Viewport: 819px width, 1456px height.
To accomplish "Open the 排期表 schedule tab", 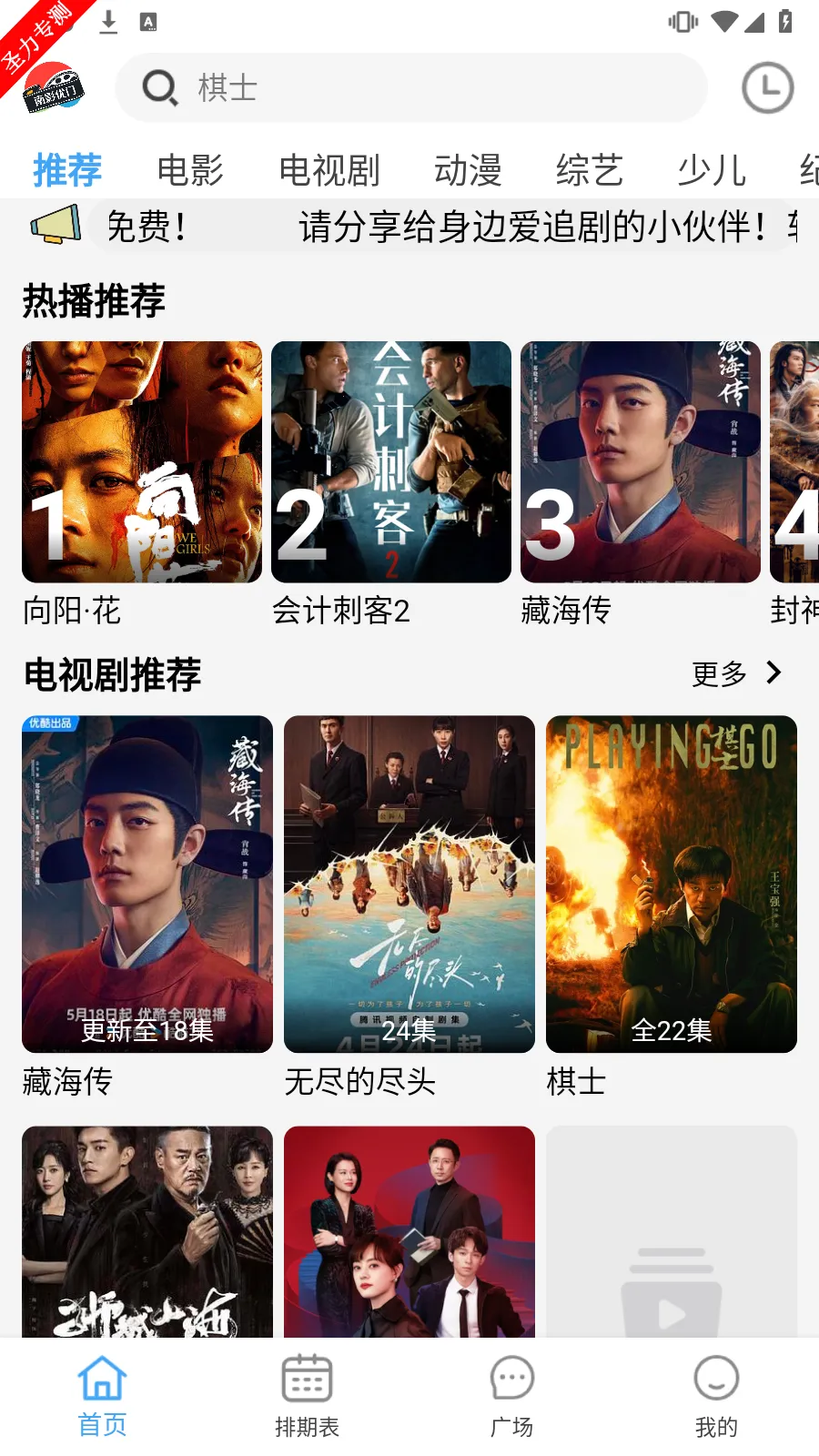I will pyautogui.click(x=307, y=1396).
